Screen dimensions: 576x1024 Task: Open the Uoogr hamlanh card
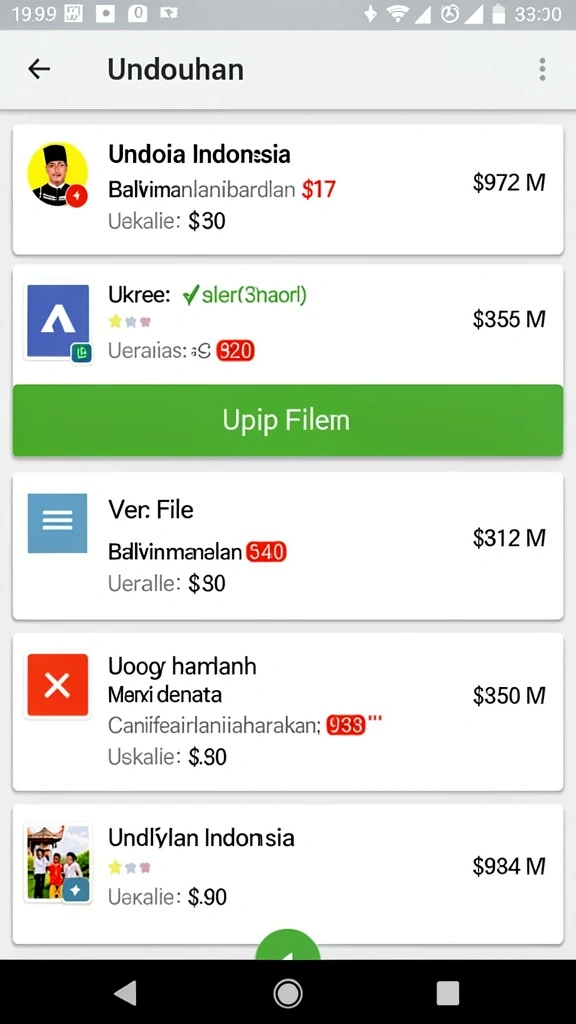click(x=288, y=712)
